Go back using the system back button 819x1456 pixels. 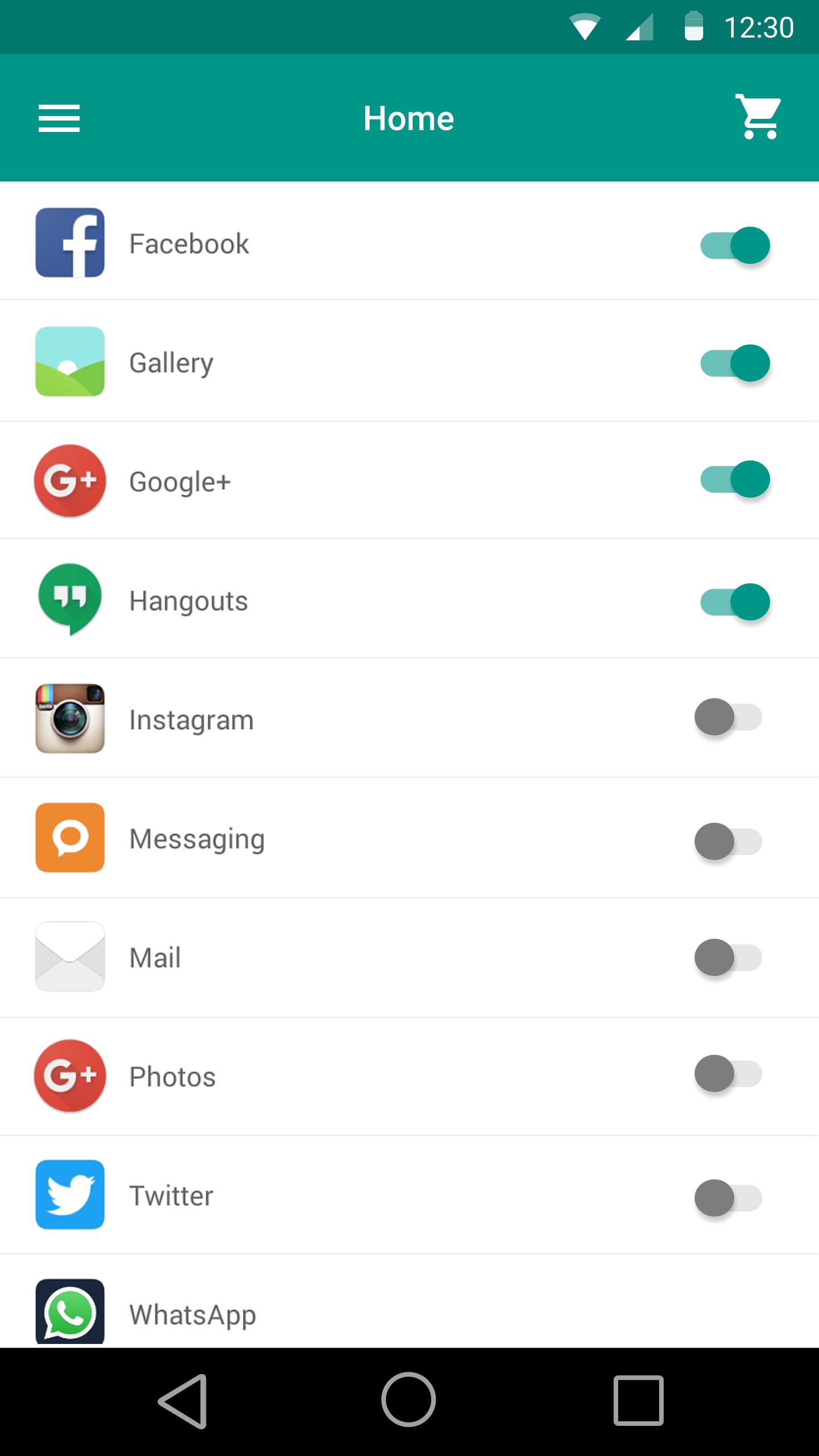(183, 1401)
